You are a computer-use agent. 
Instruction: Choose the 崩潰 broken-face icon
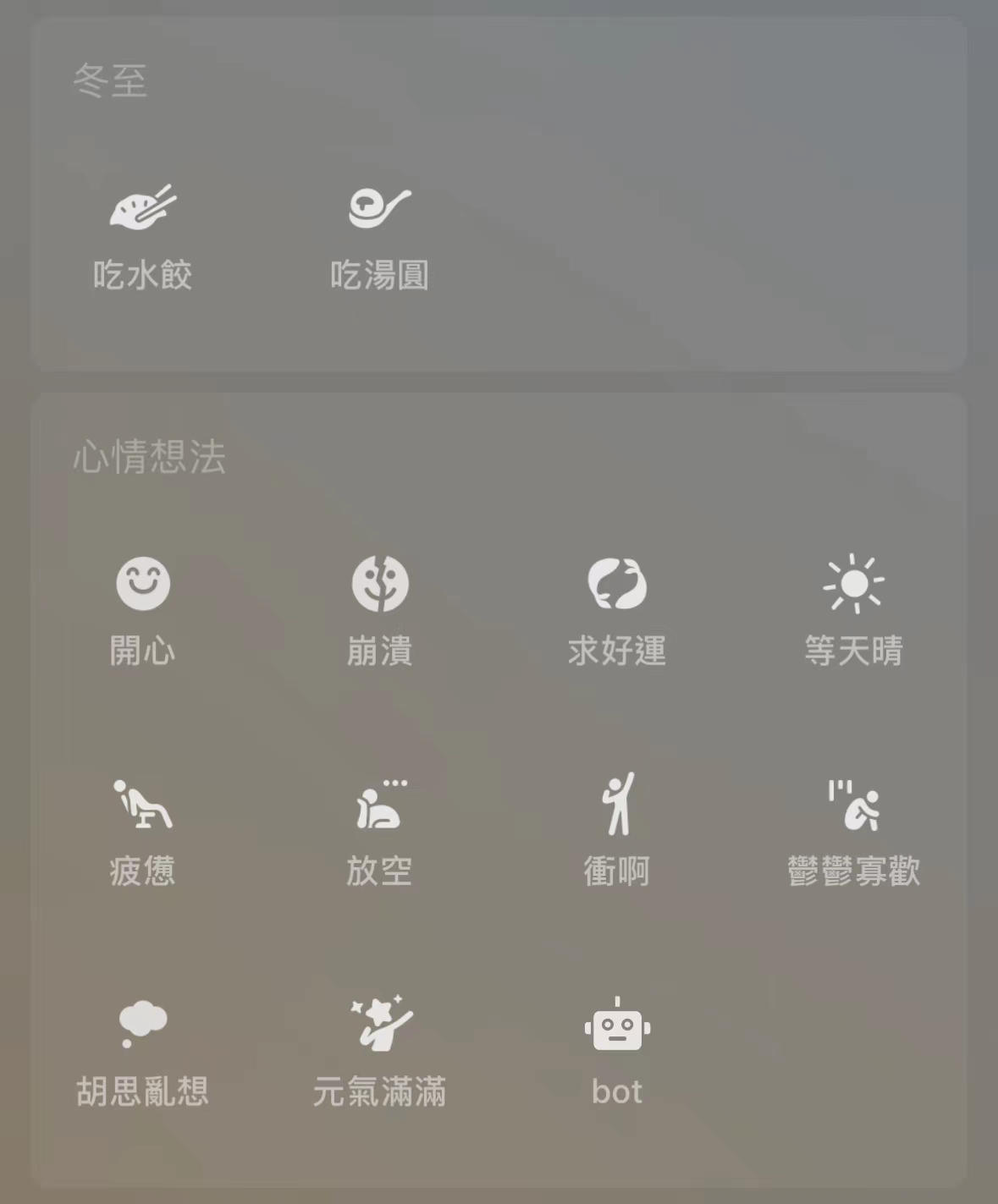380,583
